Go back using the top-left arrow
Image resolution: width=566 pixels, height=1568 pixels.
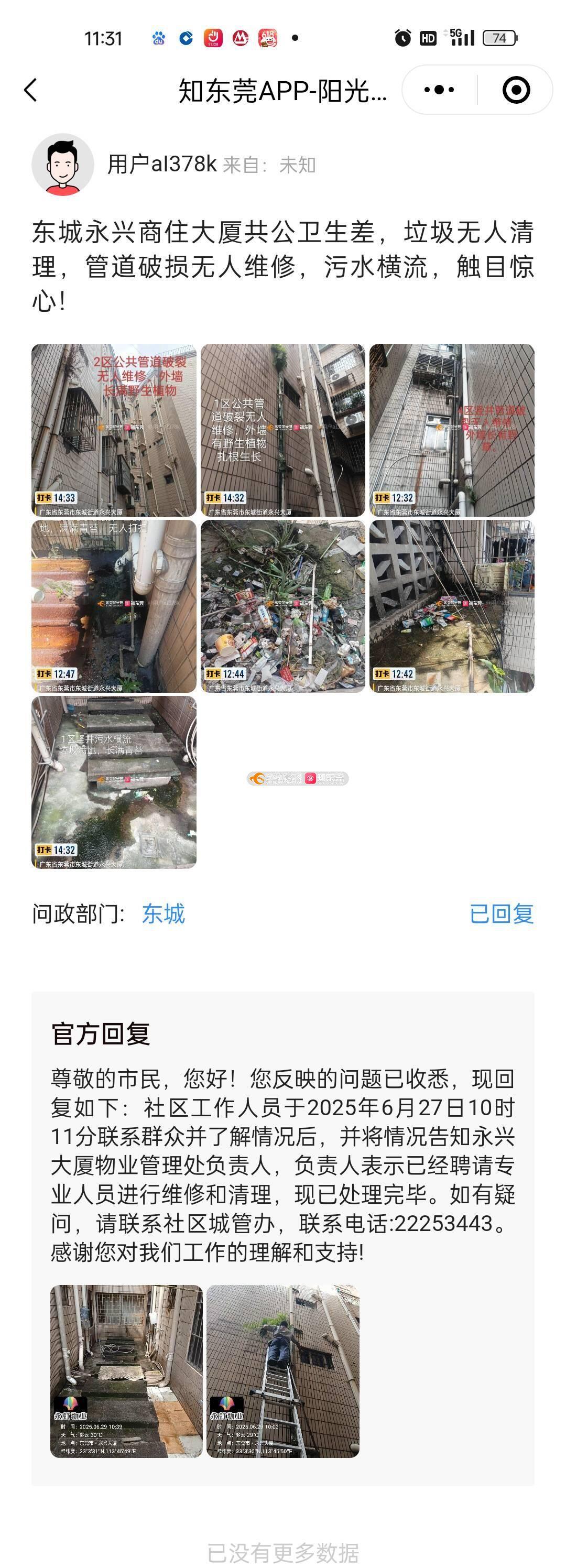(31, 90)
